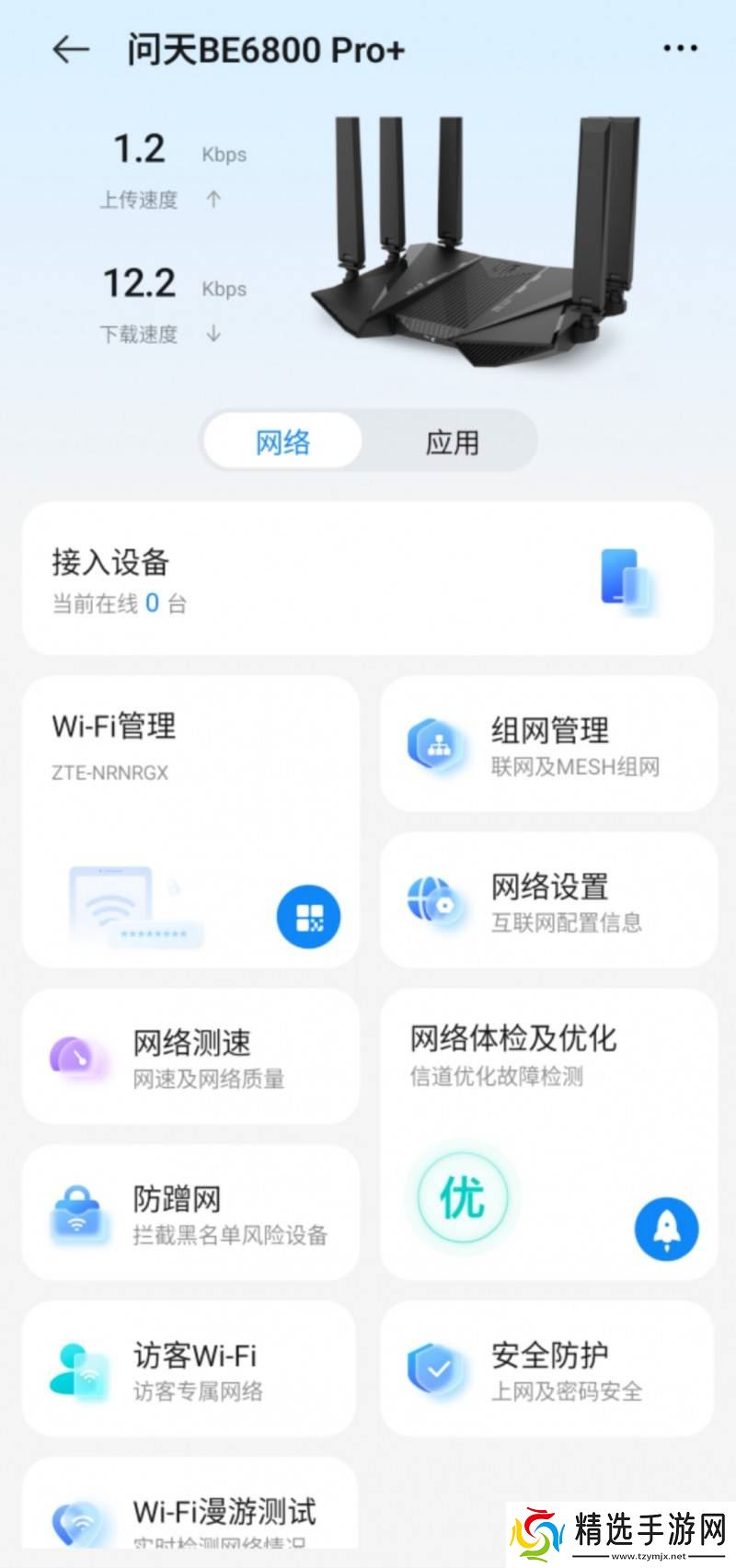Switch to the 网络 tab

coord(282,442)
